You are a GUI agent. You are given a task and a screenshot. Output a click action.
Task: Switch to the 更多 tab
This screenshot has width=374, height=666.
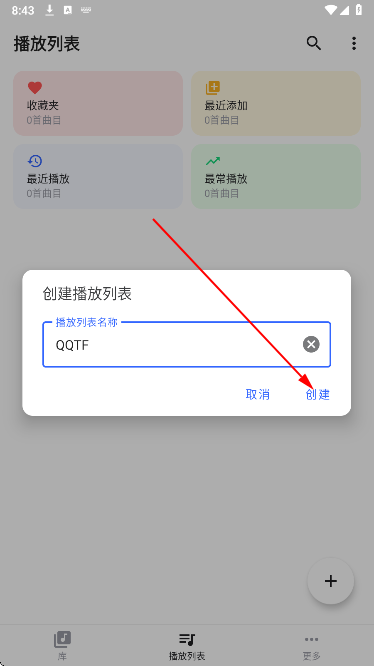[311, 645]
